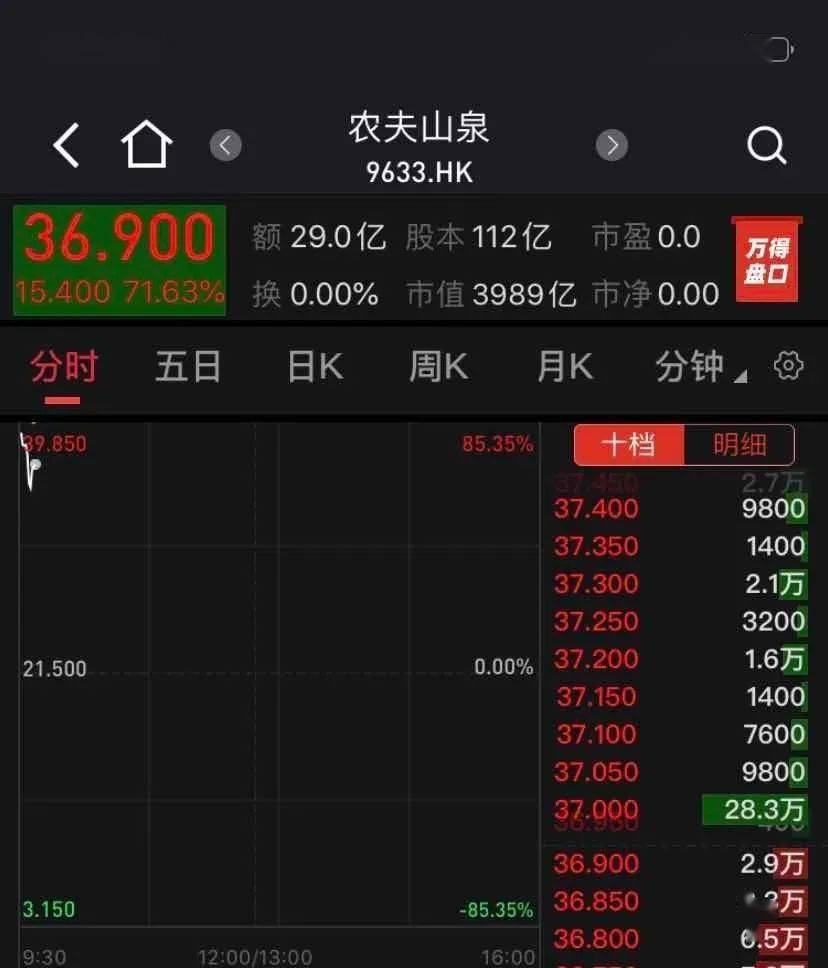Switch to the 月K chart

pos(564,367)
